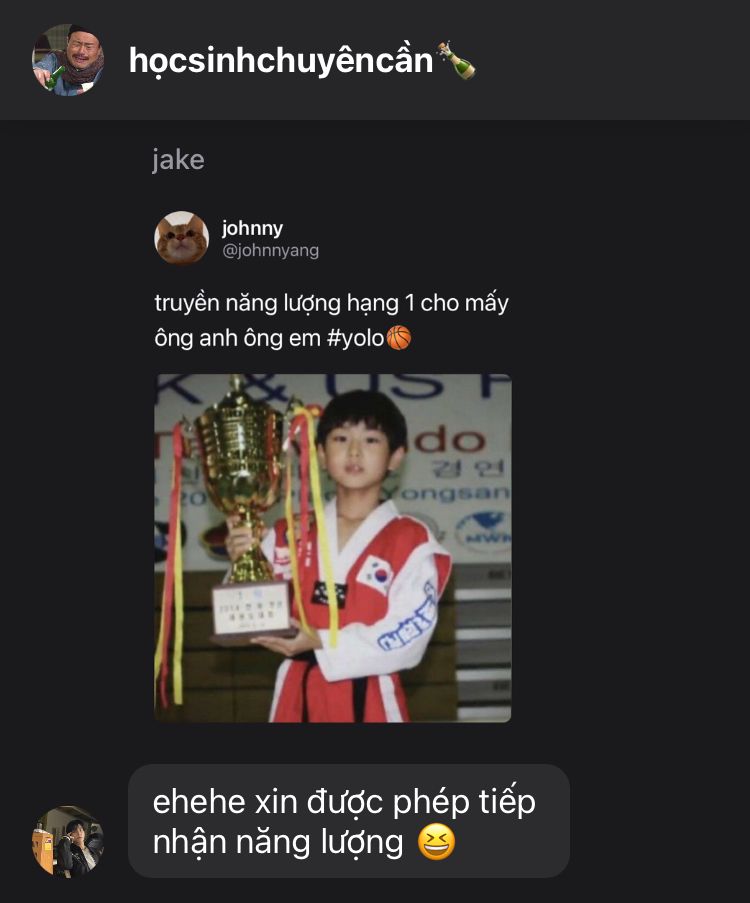The height and width of the screenshot is (903, 750).
Task: Tap the group avatar in the header
Action: pos(68,60)
